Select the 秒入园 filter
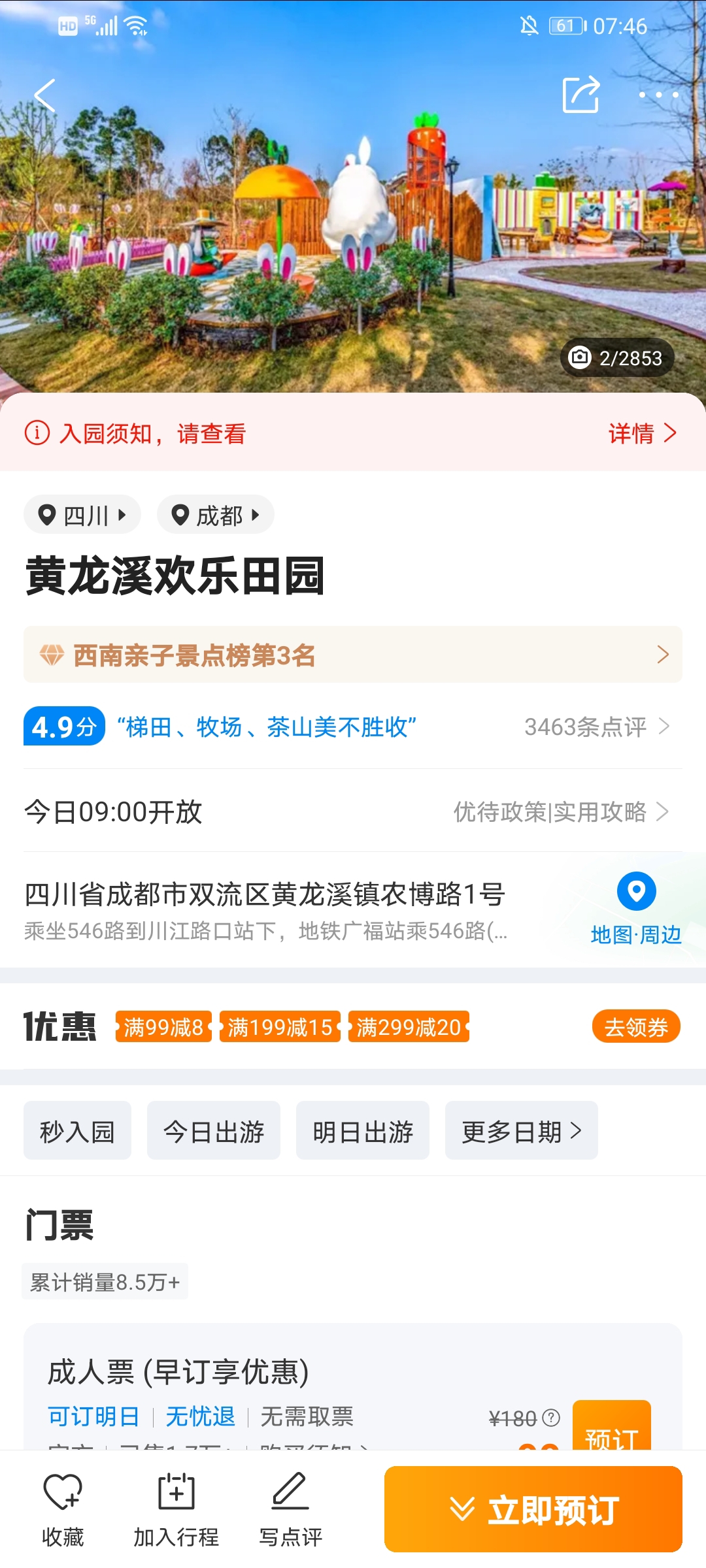Viewport: 706px width, 1568px height. coord(77,1131)
